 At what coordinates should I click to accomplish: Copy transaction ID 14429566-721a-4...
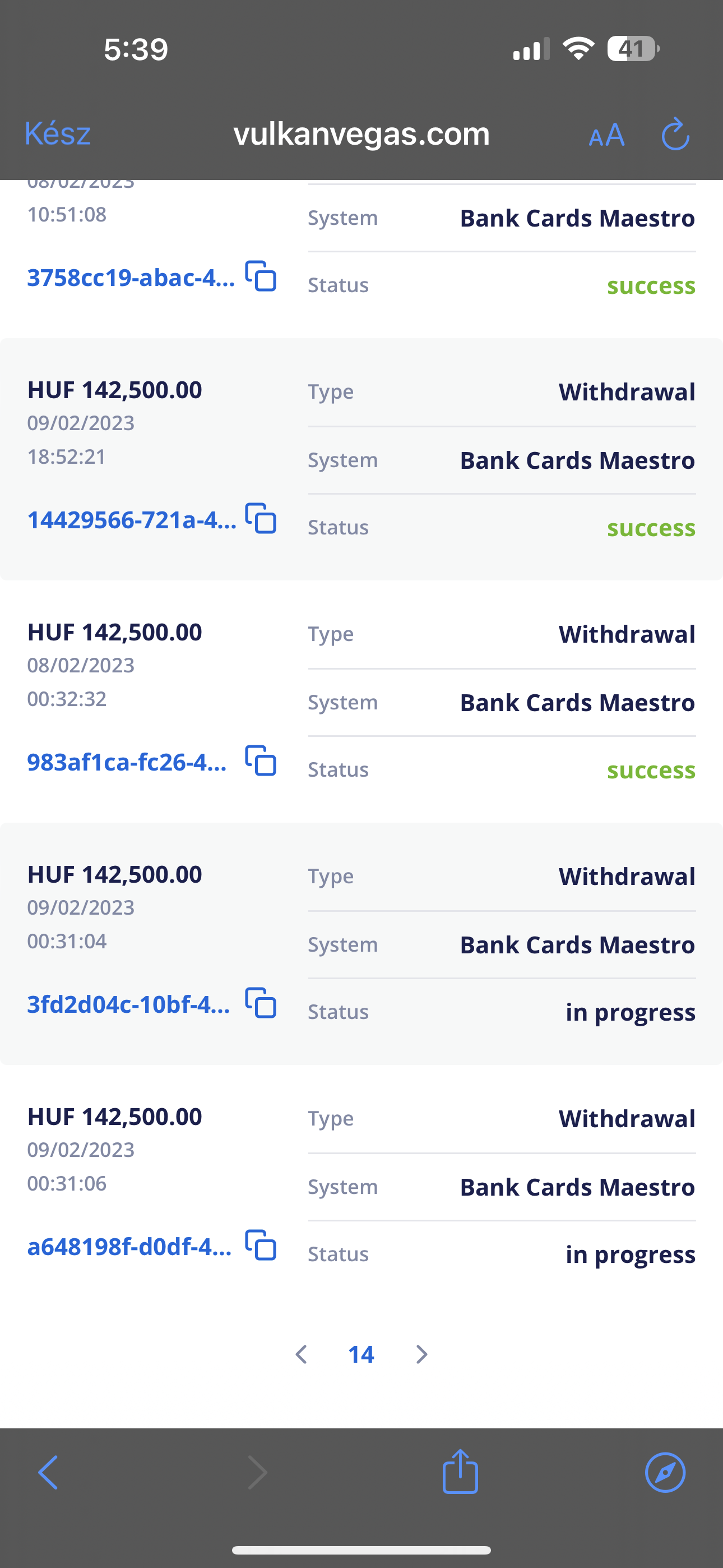click(261, 519)
